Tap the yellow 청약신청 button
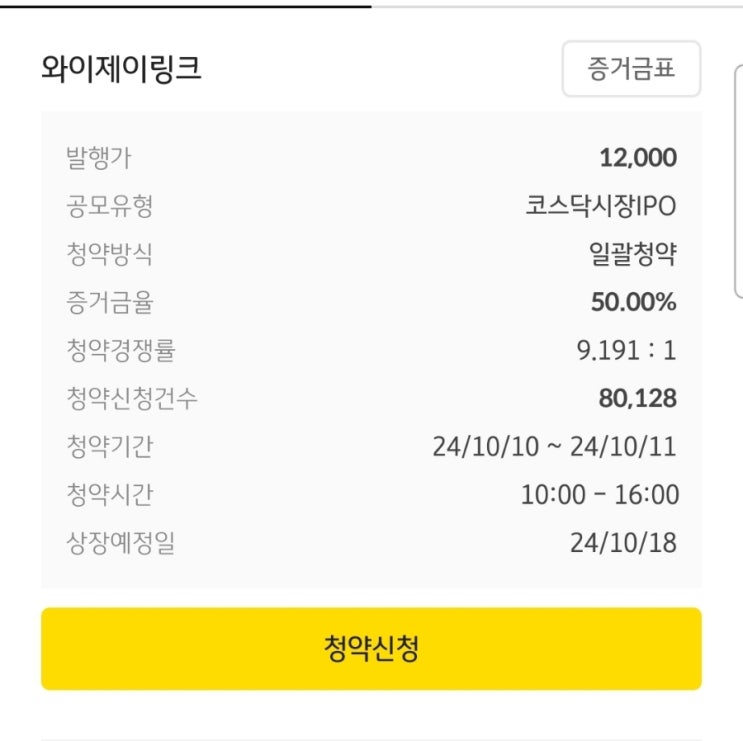Image resolution: width=743 pixels, height=741 pixels. click(372, 649)
